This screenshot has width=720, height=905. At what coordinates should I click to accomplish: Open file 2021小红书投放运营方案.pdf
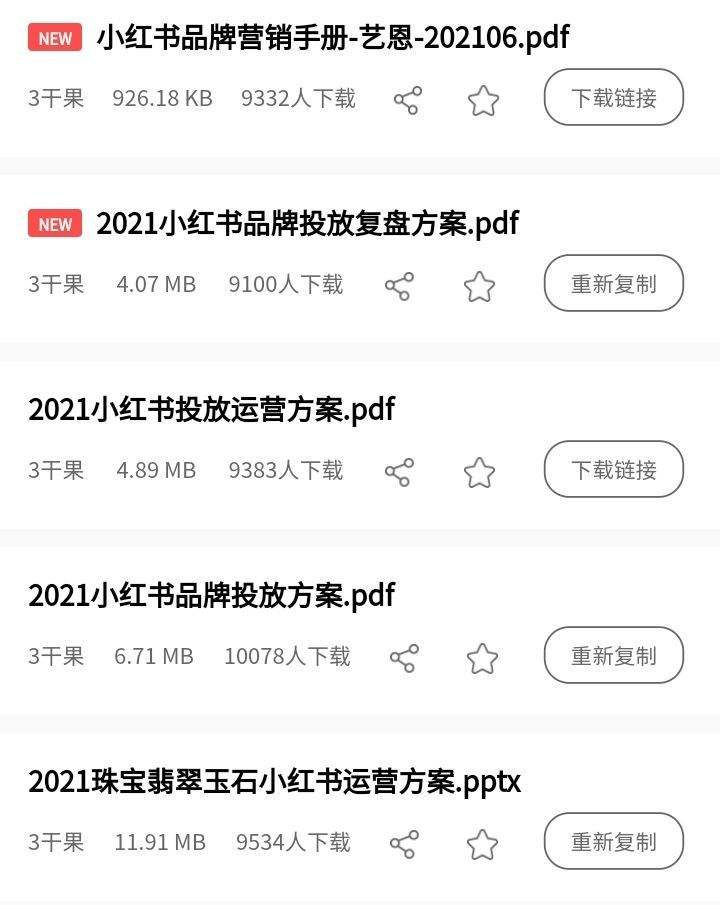pyautogui.click(x=211, y=409)
